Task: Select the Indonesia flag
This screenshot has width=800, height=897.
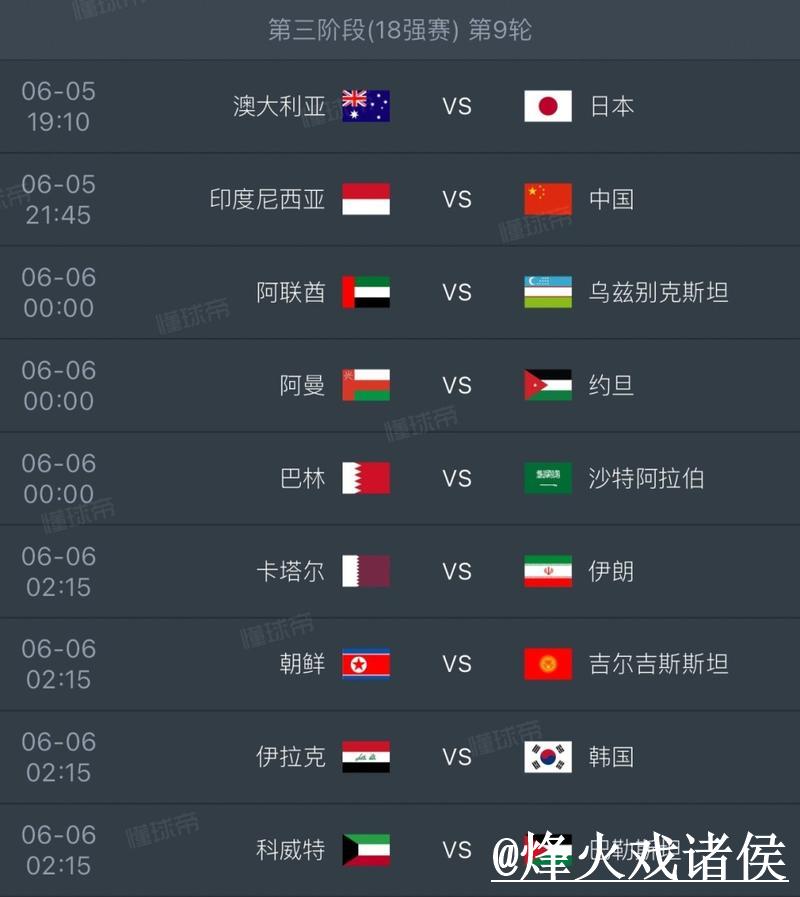Action: coord(365,199)
